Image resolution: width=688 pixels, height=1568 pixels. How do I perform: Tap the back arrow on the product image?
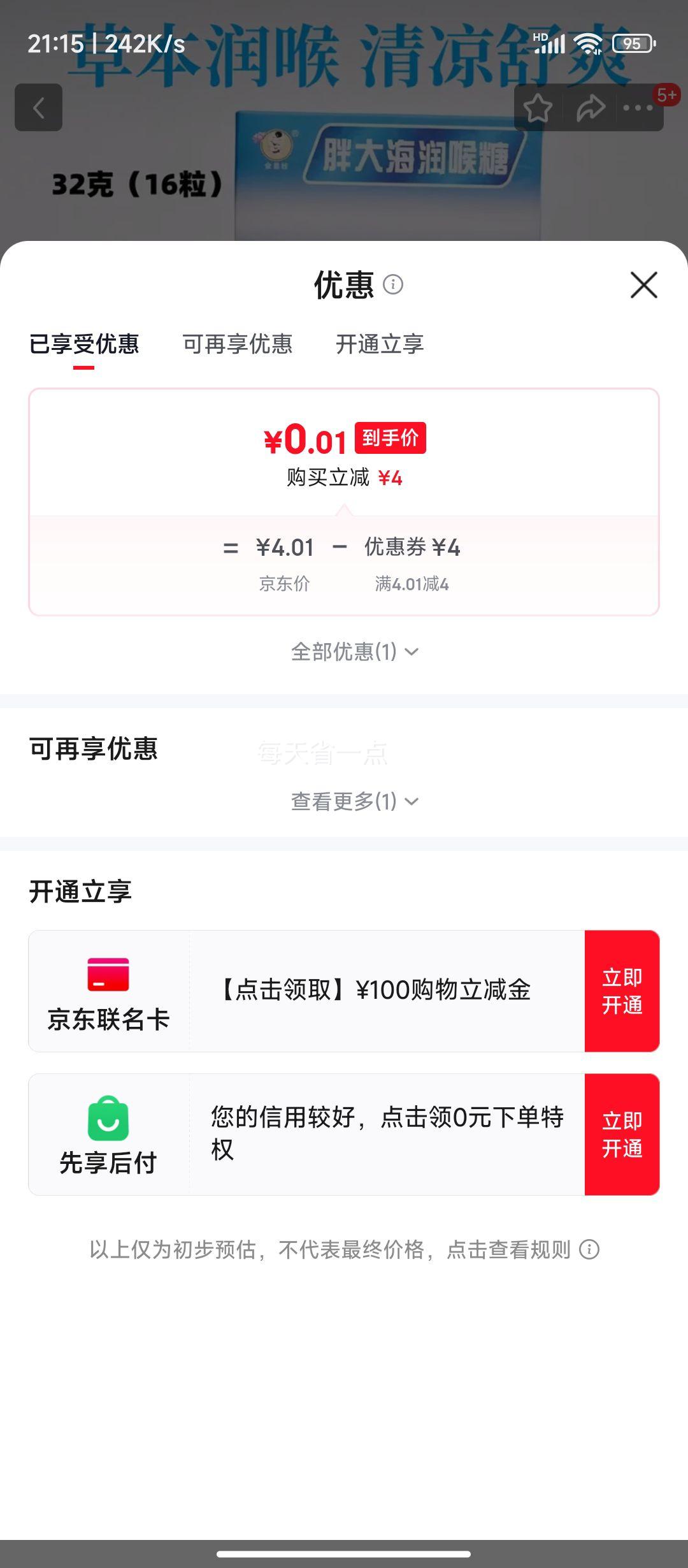pos(38,108)
